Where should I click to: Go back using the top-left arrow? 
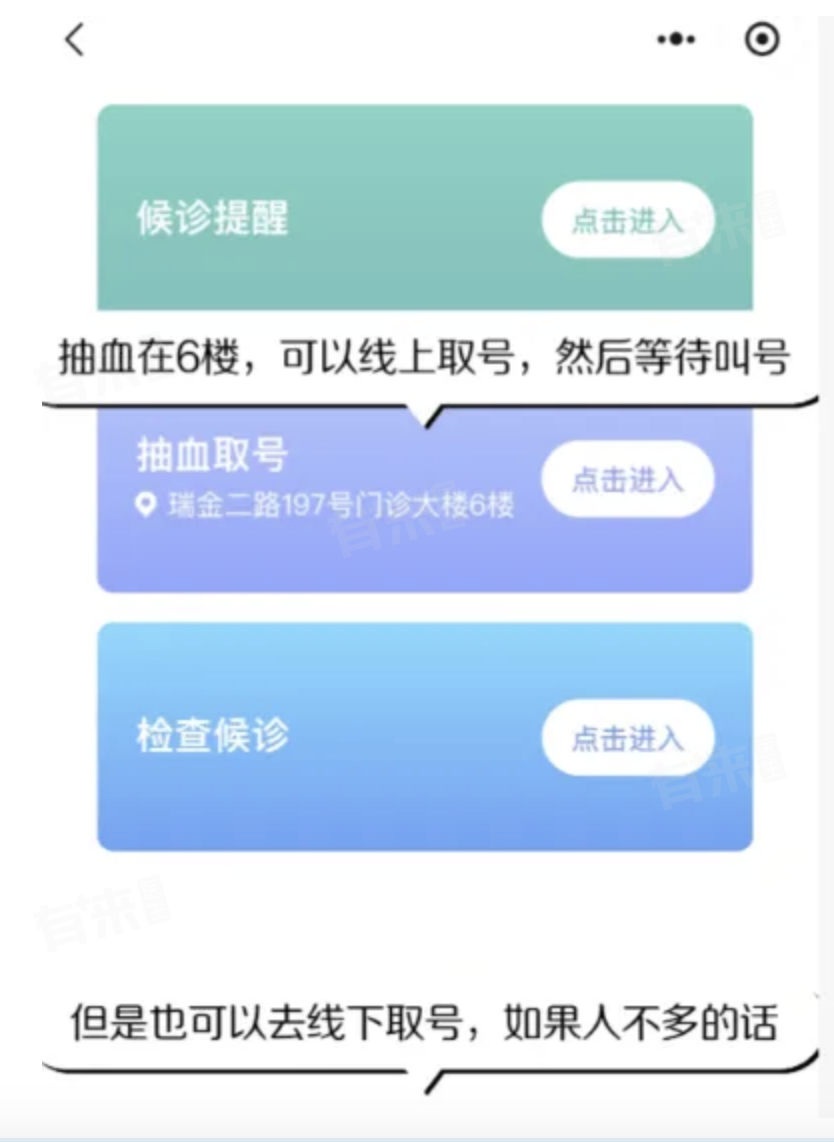[74, 40]
